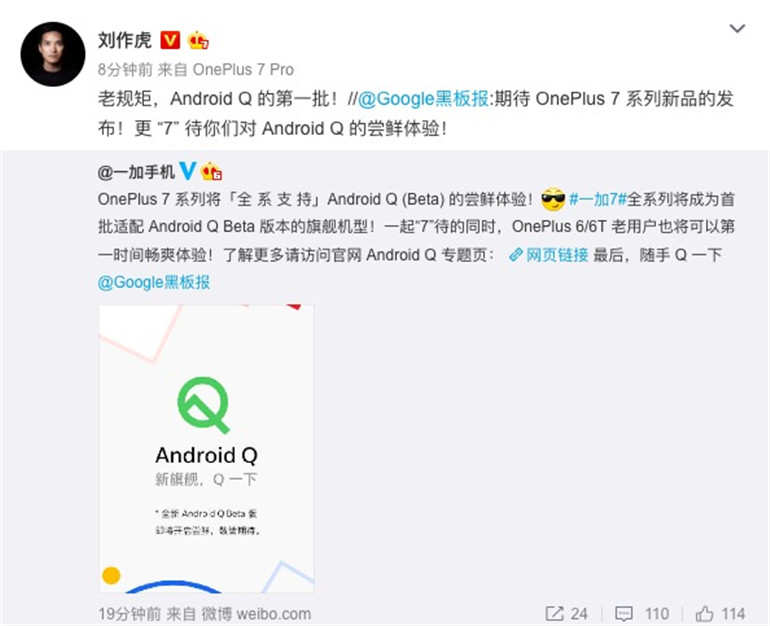Expand the post options chevron
Screen dimensions: 770x626
tap(737, 28)
